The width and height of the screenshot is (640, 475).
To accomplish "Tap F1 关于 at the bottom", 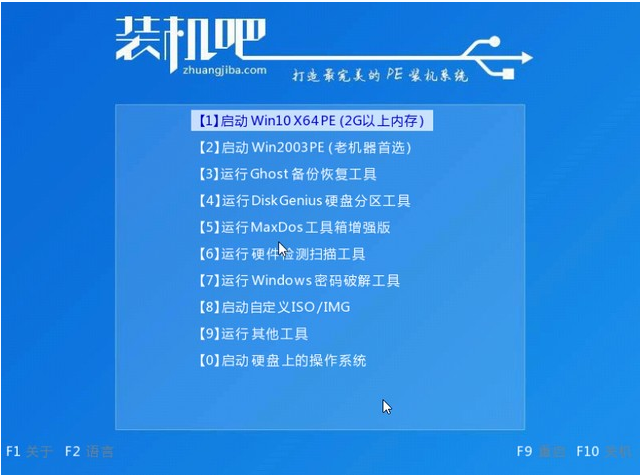I will click(30, 452).
